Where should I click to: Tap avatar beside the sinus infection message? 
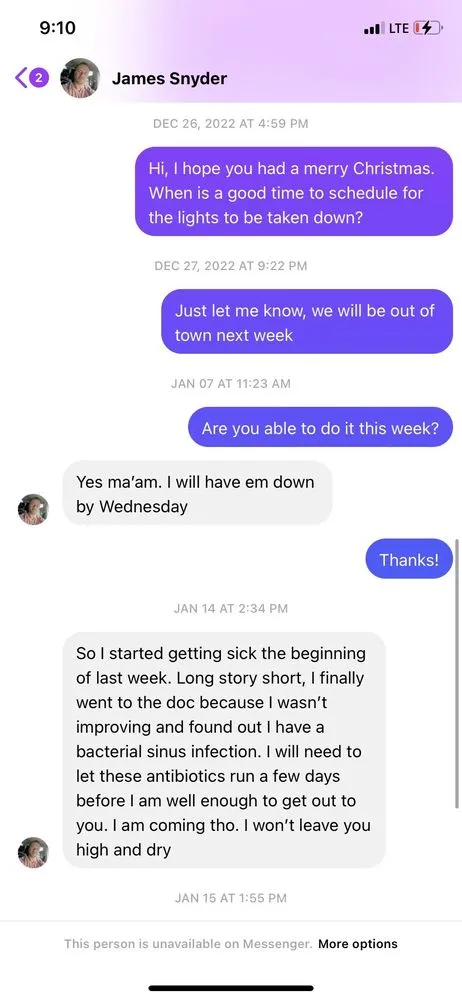pyautogui.click(x=33, y=853)
